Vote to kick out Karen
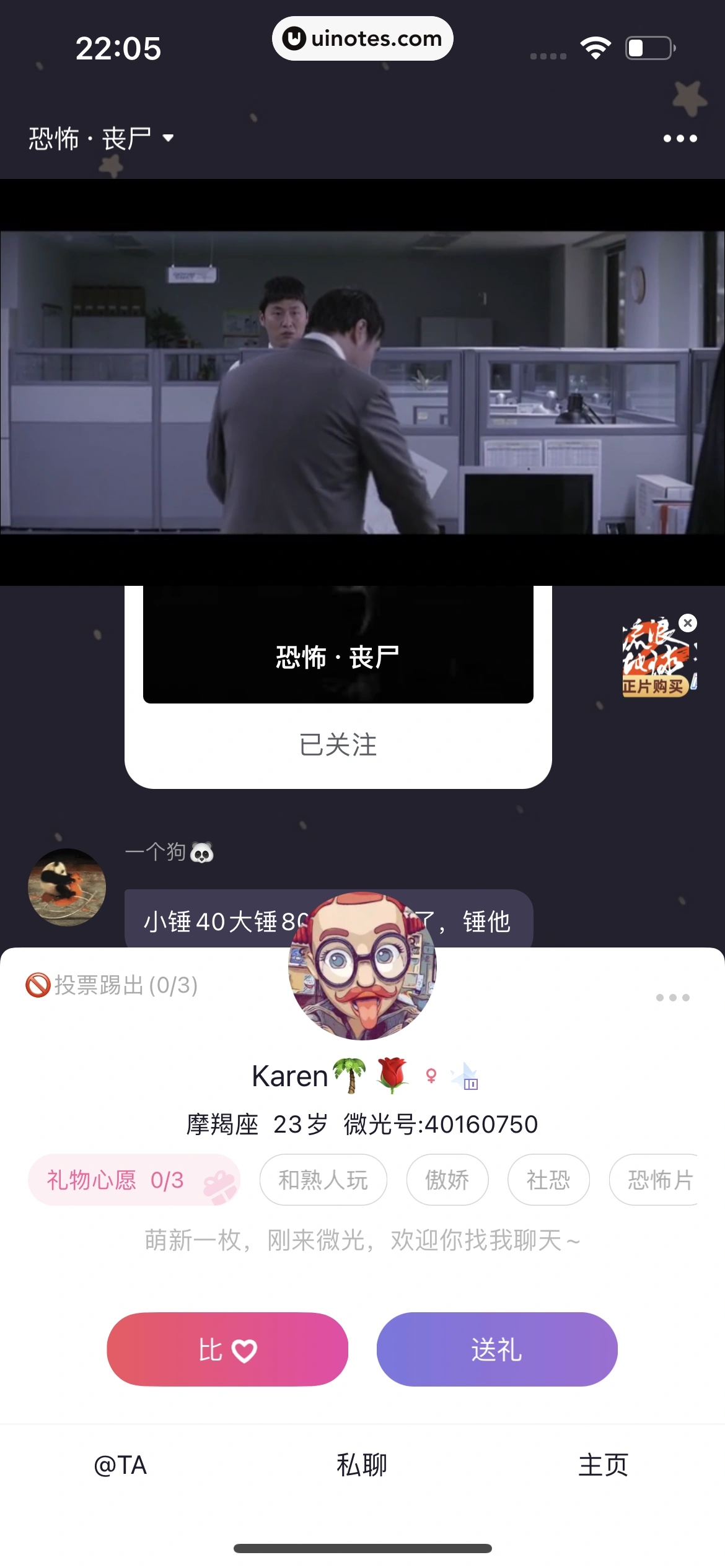The height and width of the screenshot is (1568, 725). 112,985
